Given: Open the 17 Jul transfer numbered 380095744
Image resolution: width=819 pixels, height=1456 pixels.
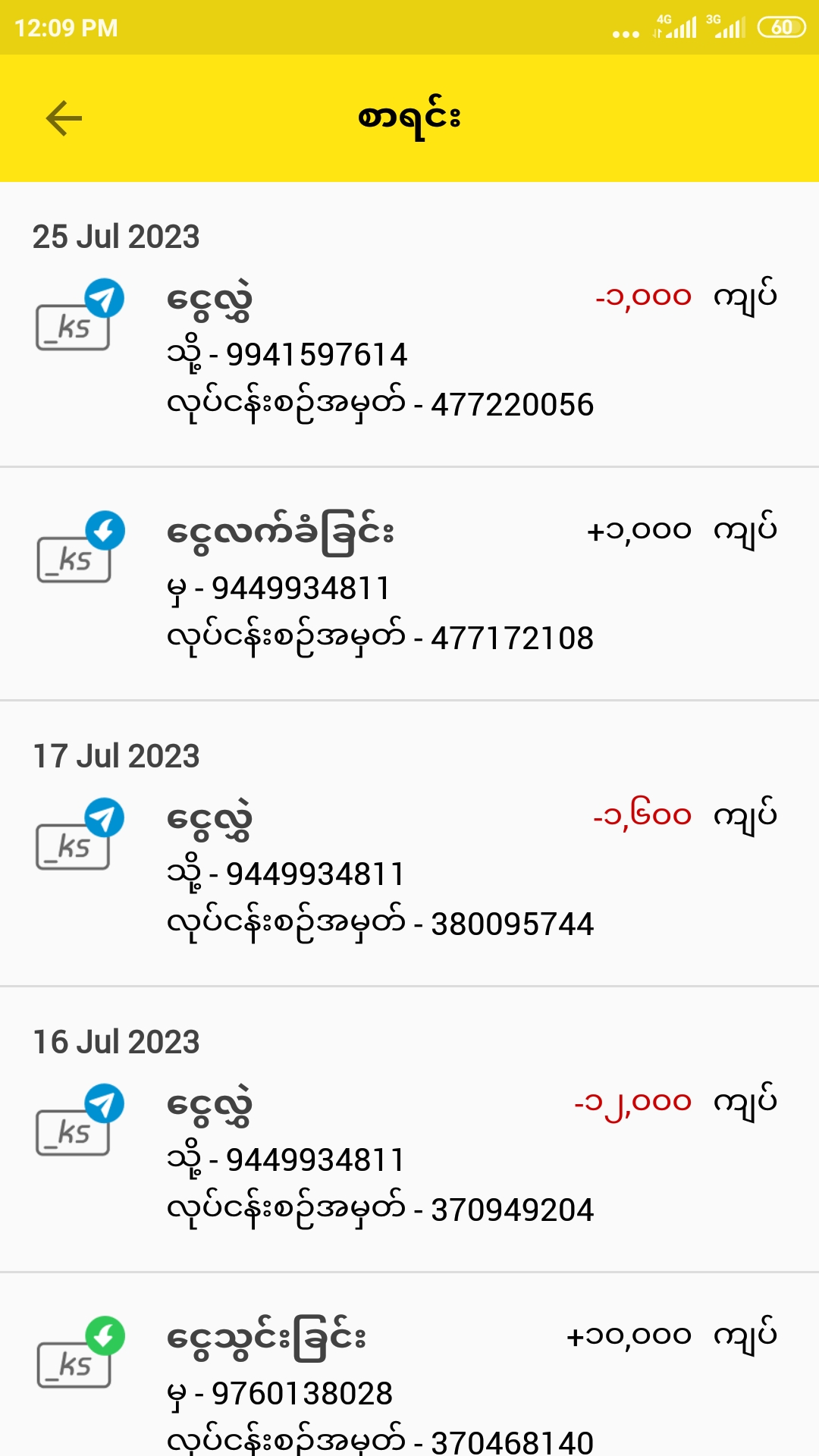Looking at the screenshot, I should click(409, 872).
